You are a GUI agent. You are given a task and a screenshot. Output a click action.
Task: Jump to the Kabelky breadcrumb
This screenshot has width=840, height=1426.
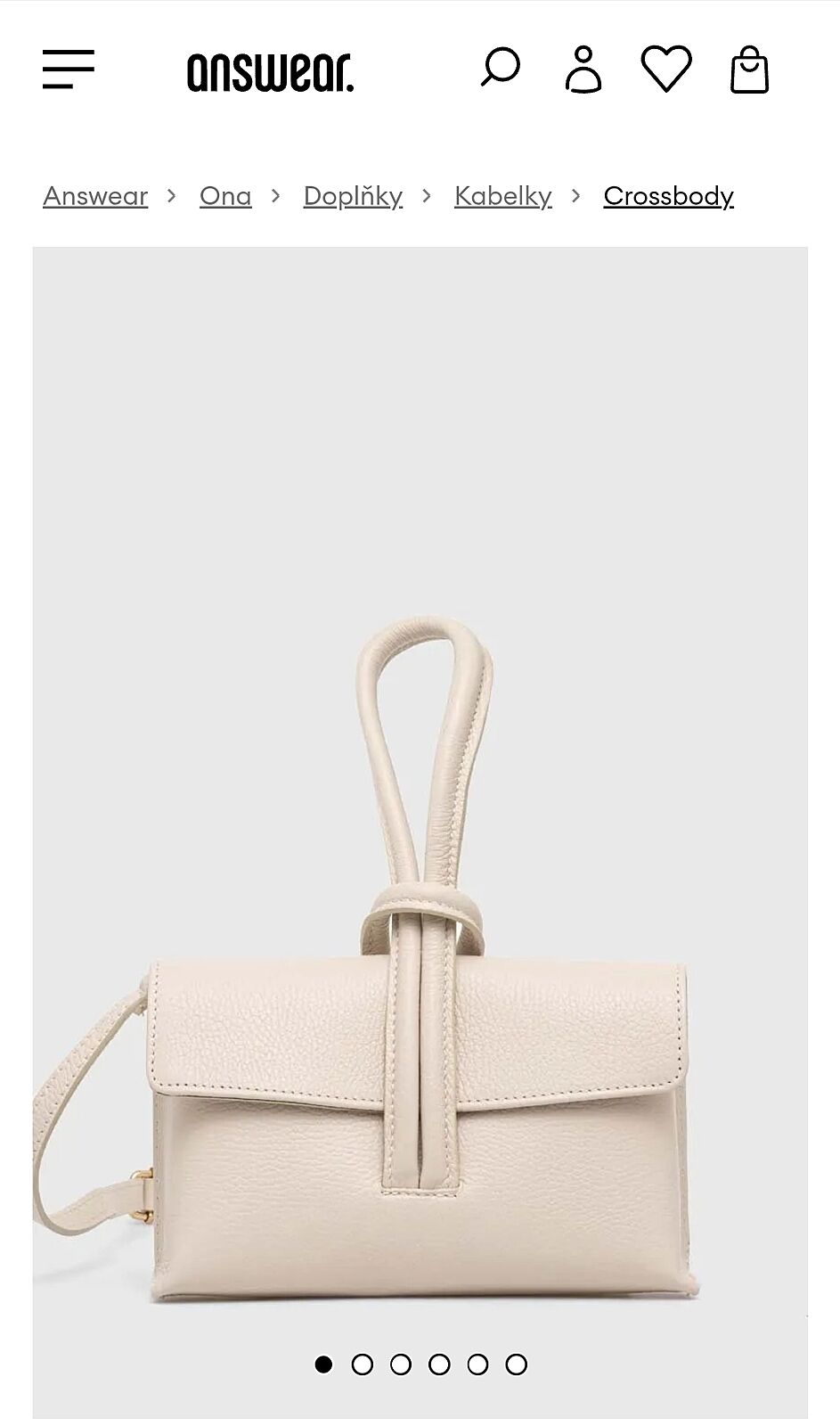tap(502, 196)
